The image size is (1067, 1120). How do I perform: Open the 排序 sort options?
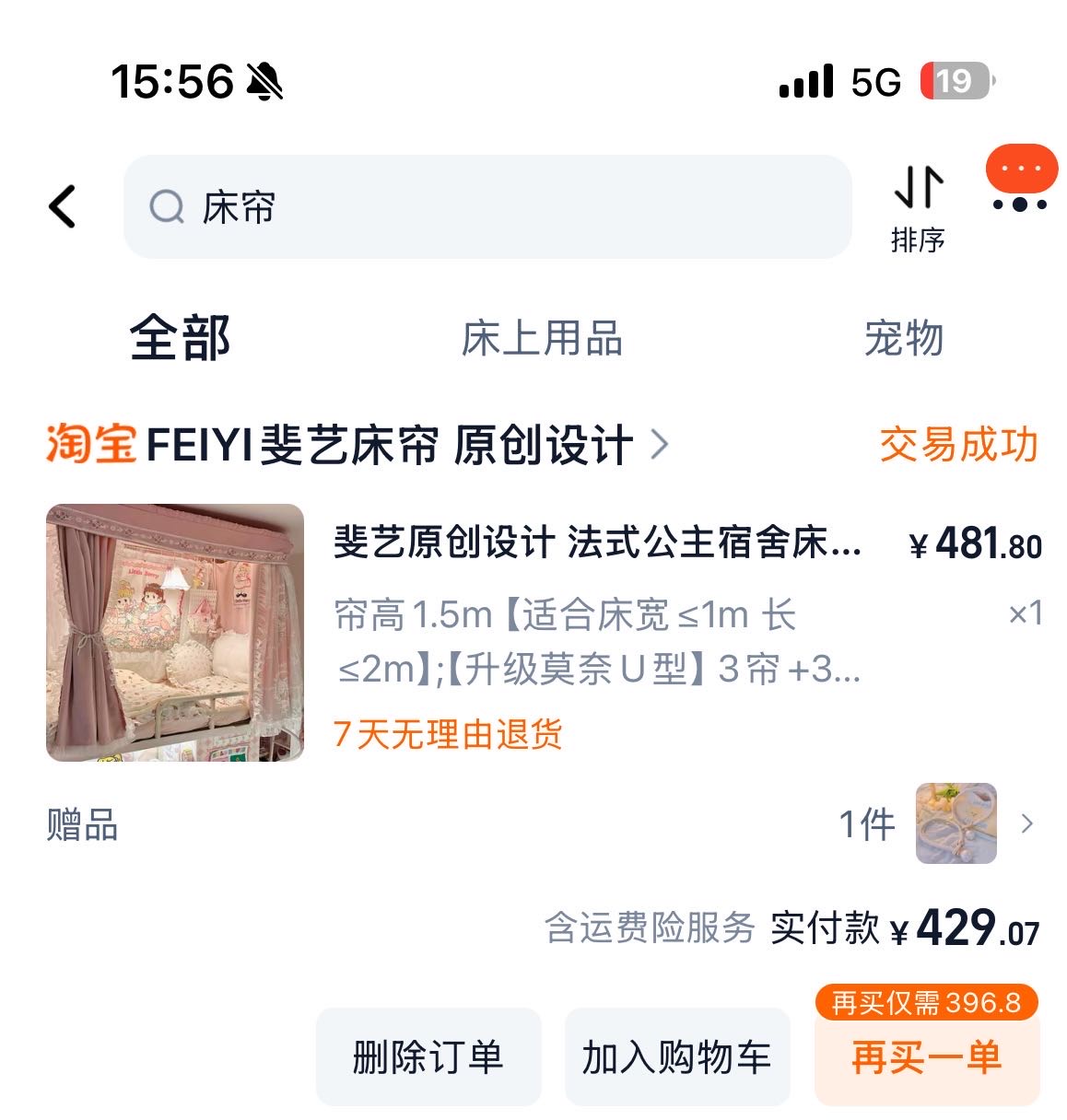(918, 208)
